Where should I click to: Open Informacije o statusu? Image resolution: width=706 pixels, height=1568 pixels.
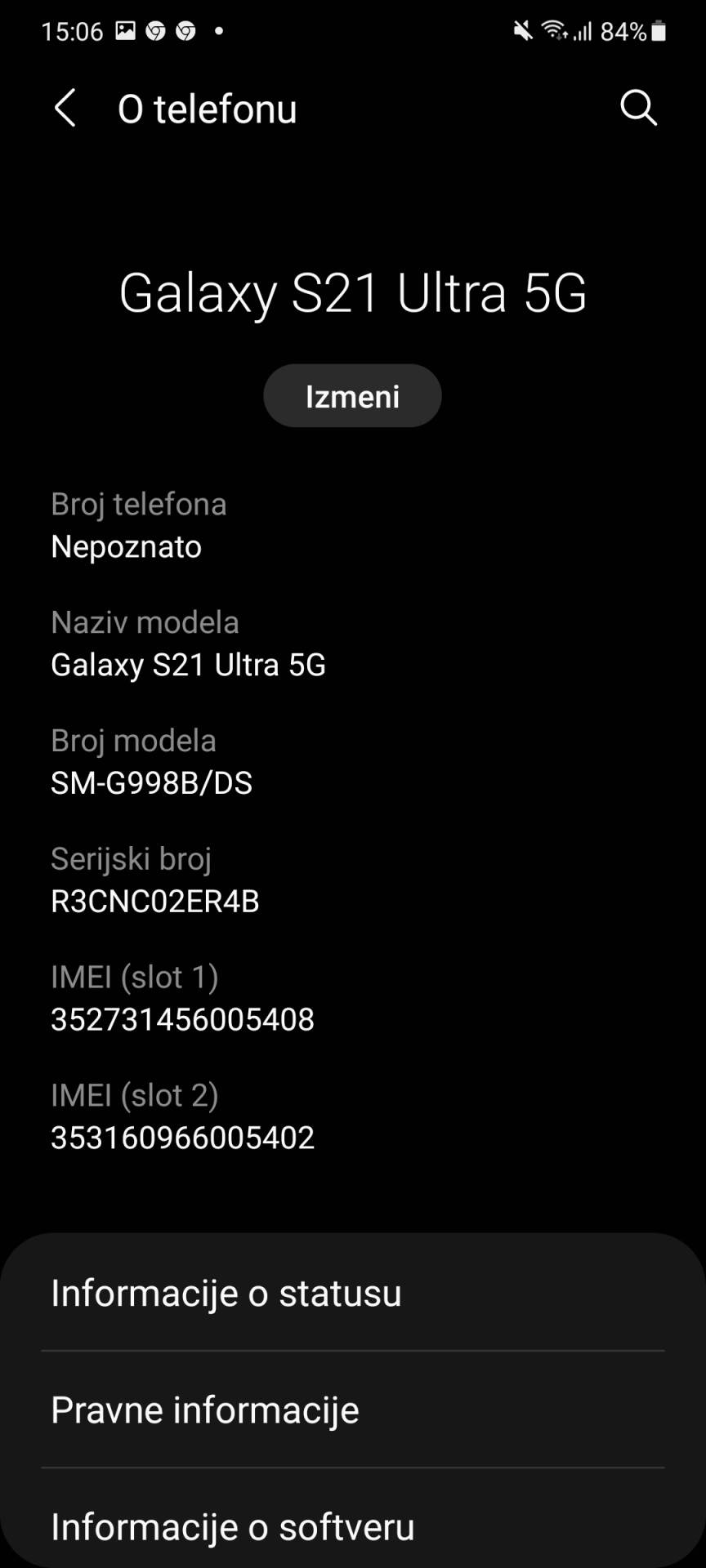pos(226,1293)
